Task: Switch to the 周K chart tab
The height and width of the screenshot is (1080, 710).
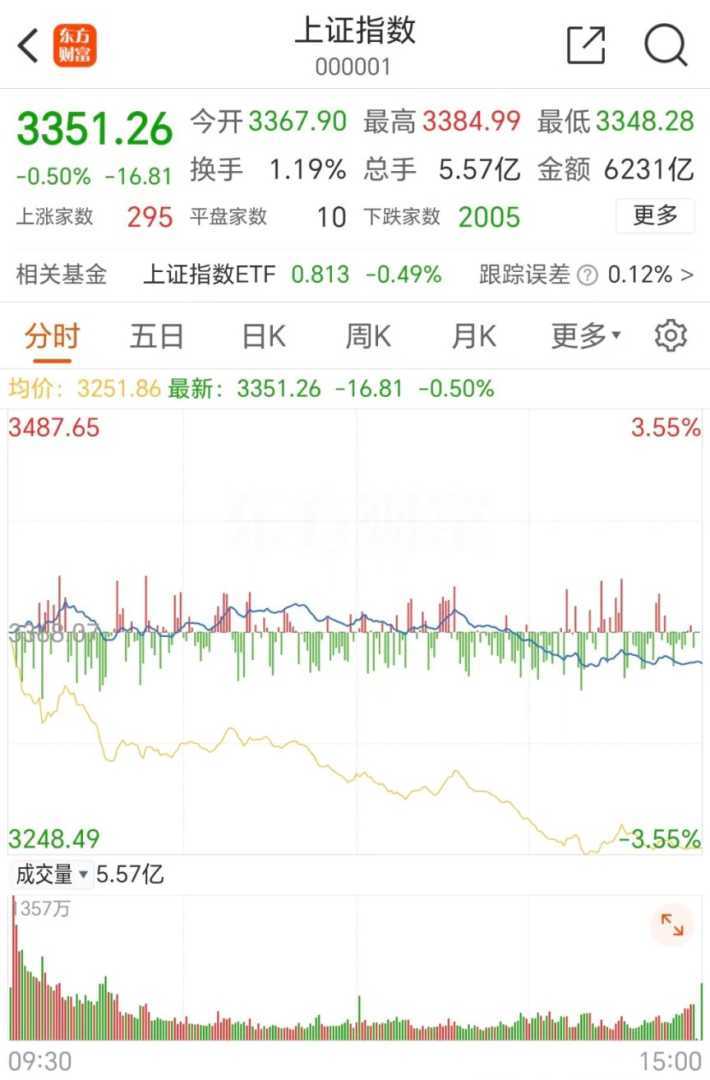Action: click(x=368, y=337)
